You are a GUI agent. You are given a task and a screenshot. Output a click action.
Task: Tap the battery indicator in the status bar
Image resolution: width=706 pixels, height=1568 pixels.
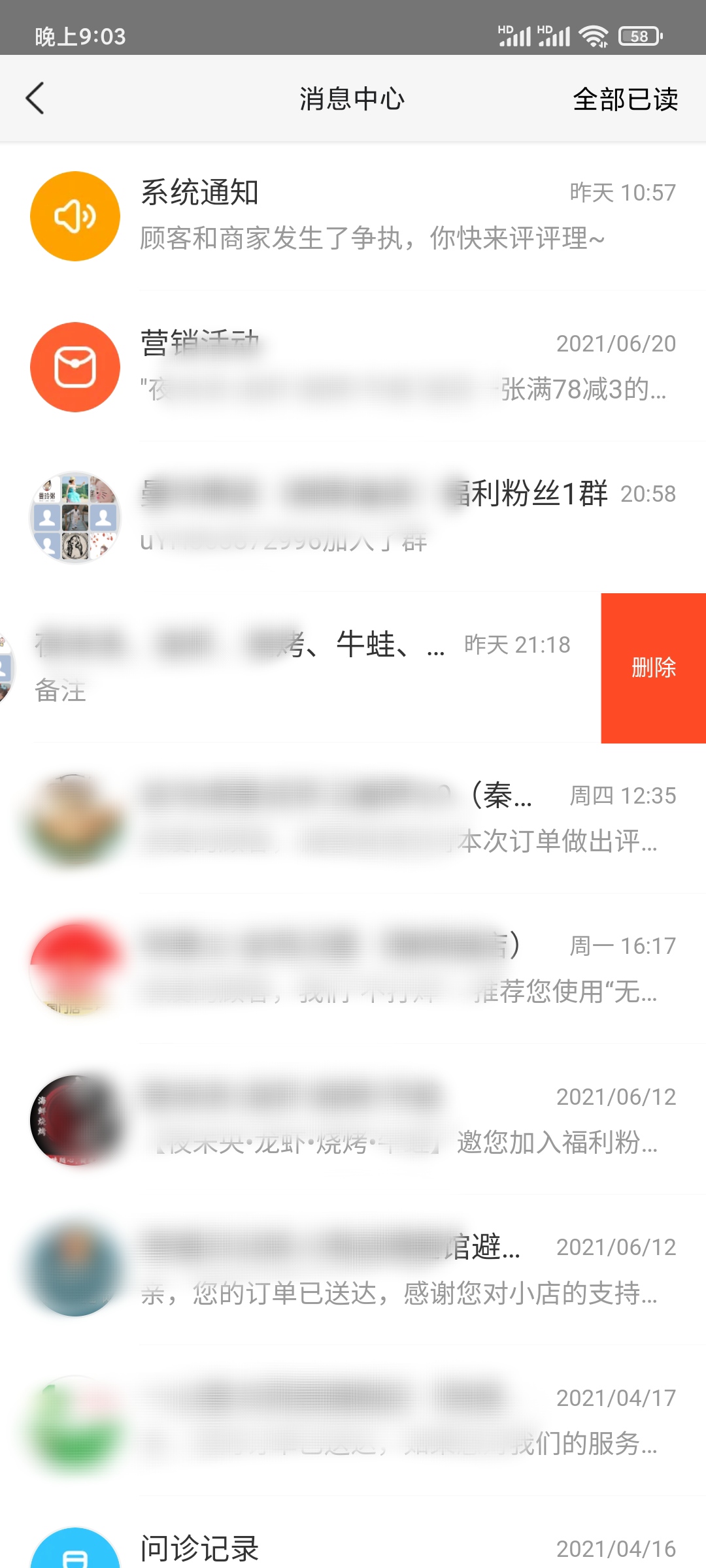click(x=636, y=37)
